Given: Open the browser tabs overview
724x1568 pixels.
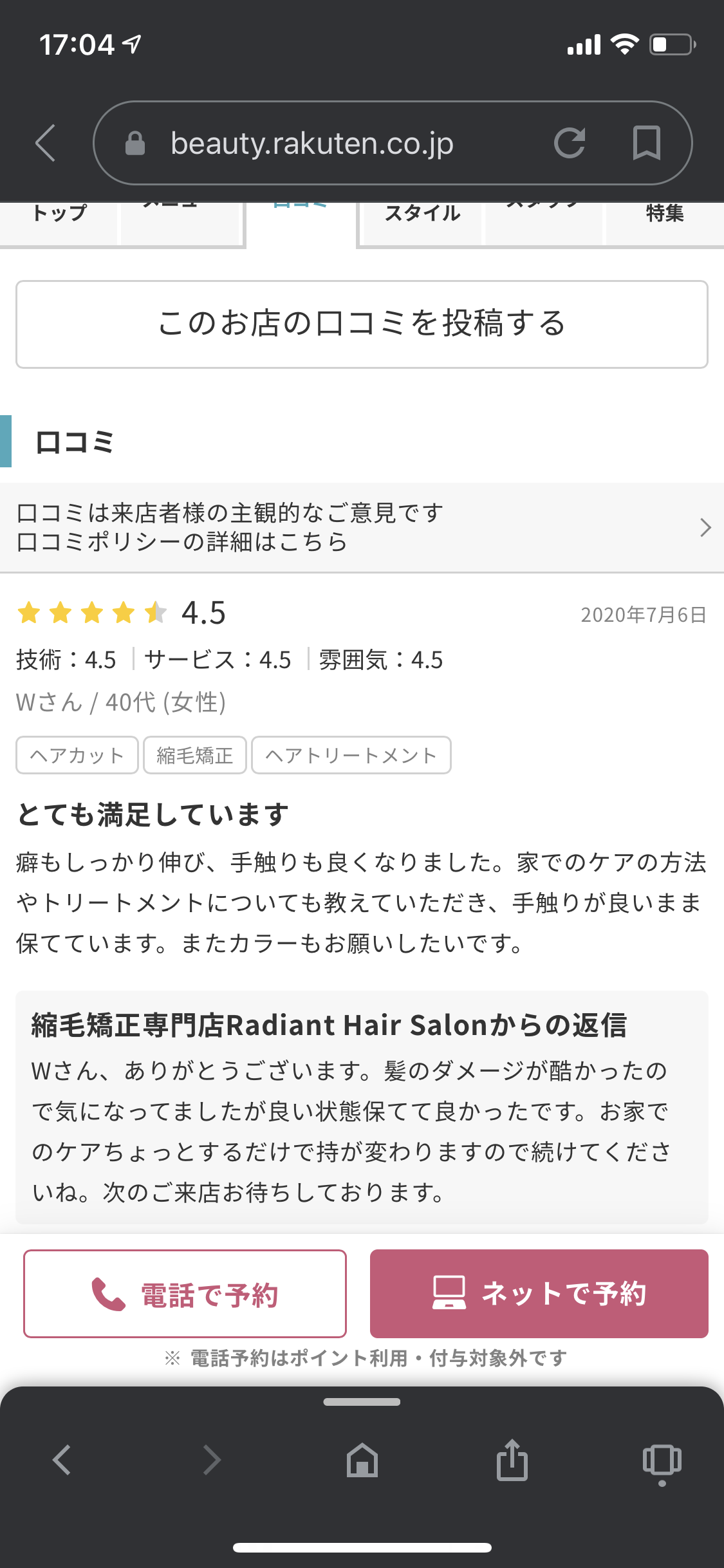Looking at the screenshot, I should pos(662,1459).
